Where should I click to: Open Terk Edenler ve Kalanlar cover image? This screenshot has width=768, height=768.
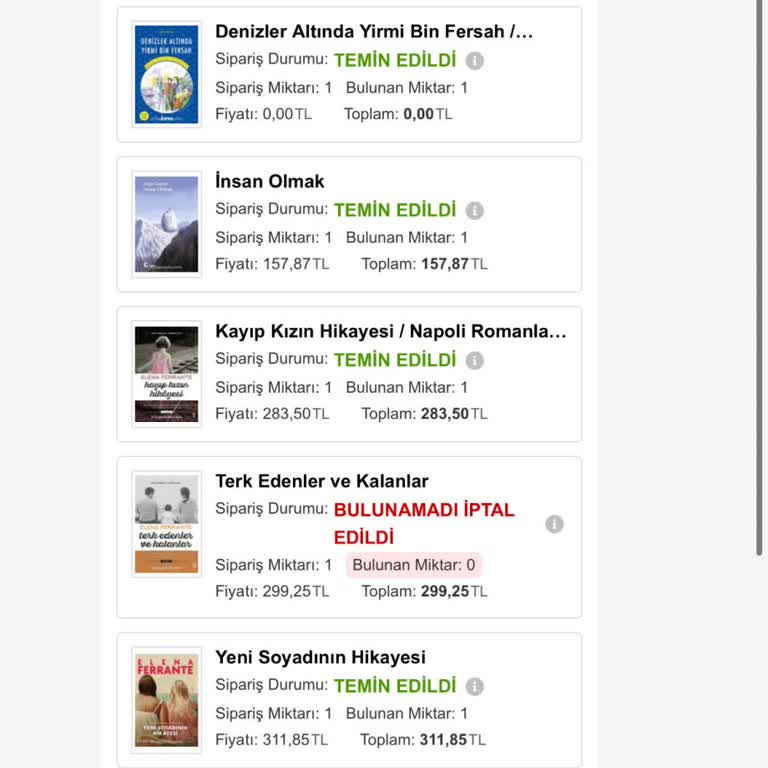[x=166, y=524]
